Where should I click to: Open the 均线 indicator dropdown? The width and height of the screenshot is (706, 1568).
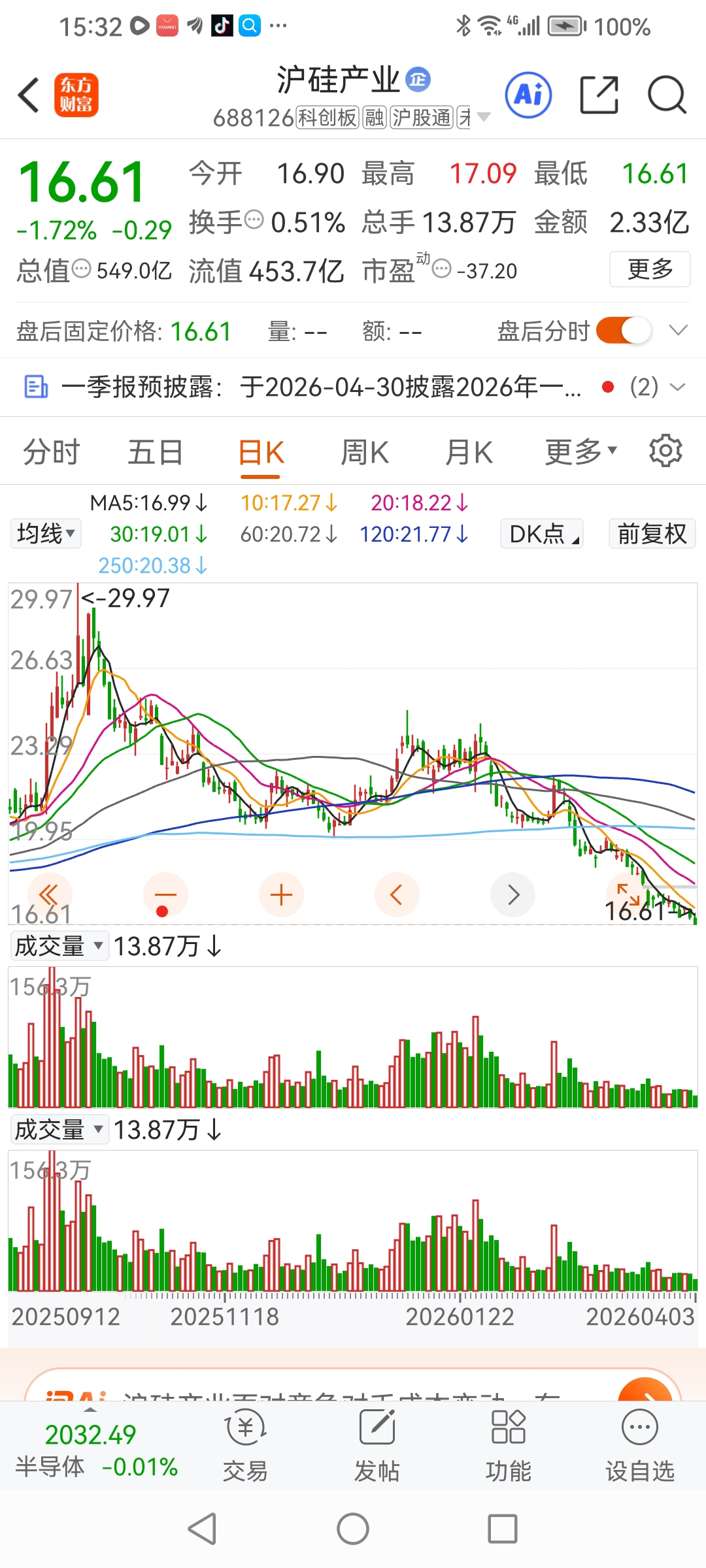click(x=45, y=534)
